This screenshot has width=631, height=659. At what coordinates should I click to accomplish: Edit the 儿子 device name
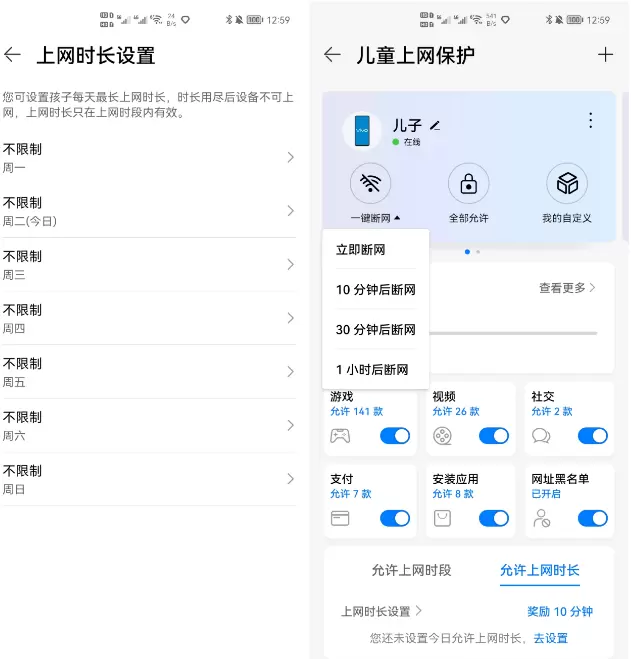pyautogui.click(x=435, y=126)
